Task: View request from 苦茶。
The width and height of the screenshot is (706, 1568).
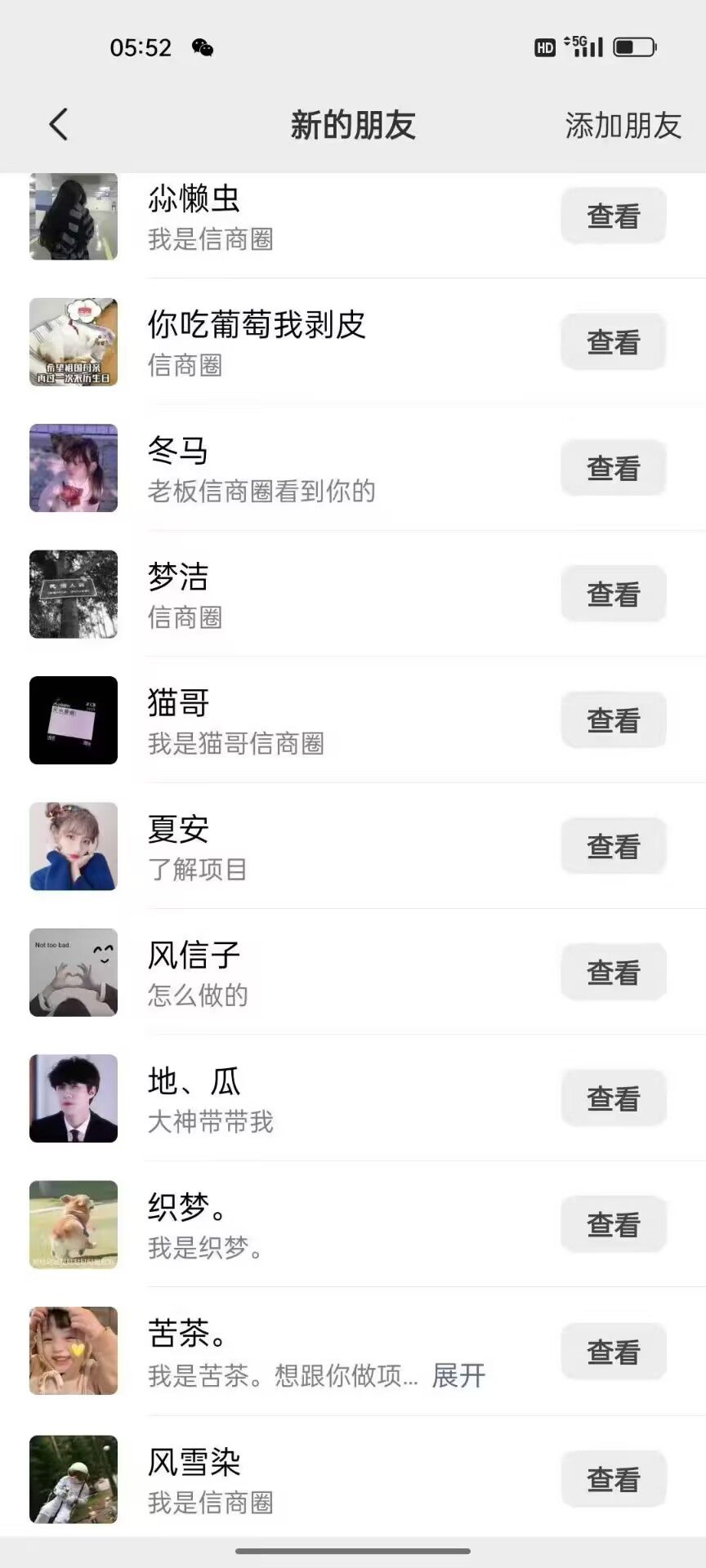Action: 613,1352
